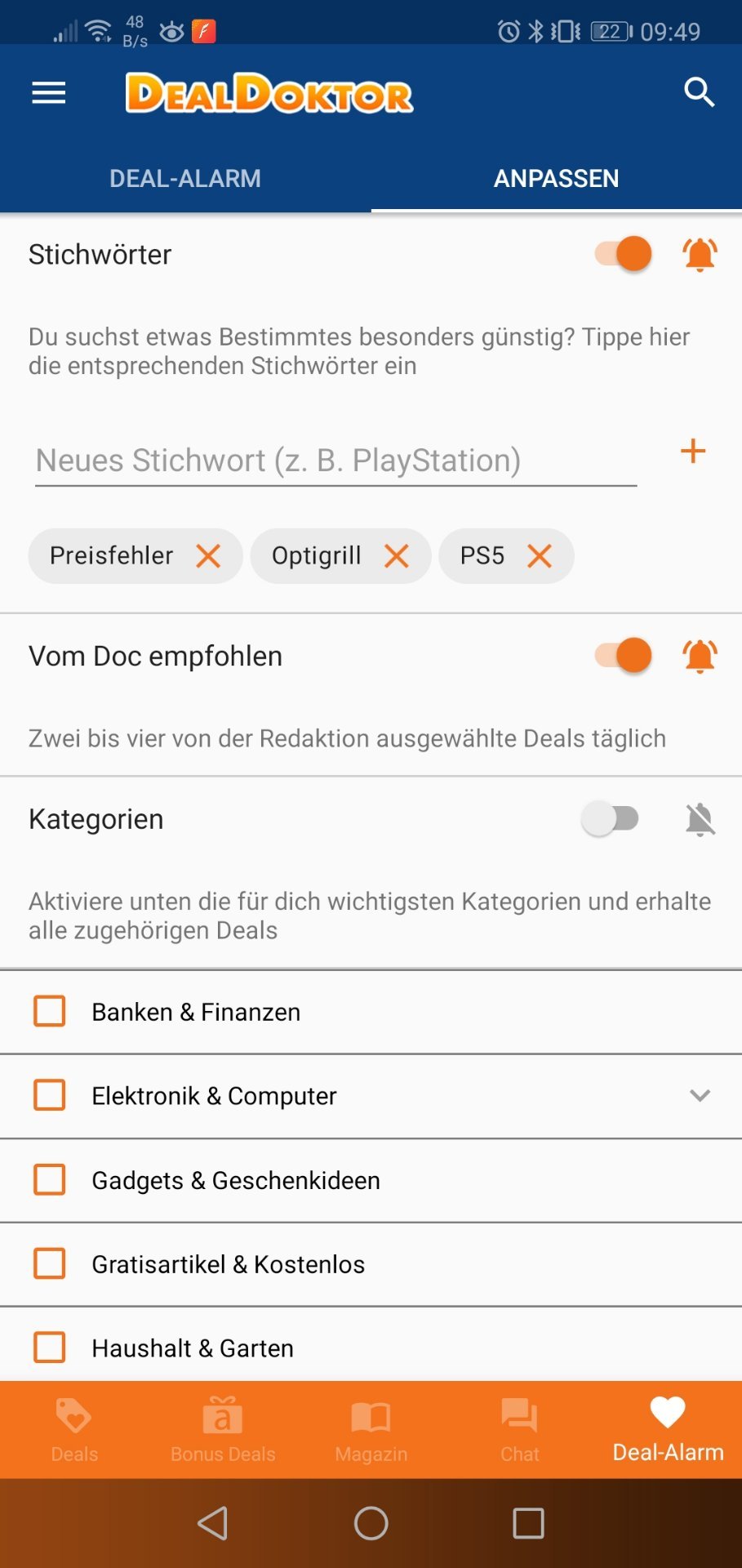Screen dimensions: 742x1568
Task: Tick the Gratisartikel & Kostenlos checkbox
Action: (50, 1263)
